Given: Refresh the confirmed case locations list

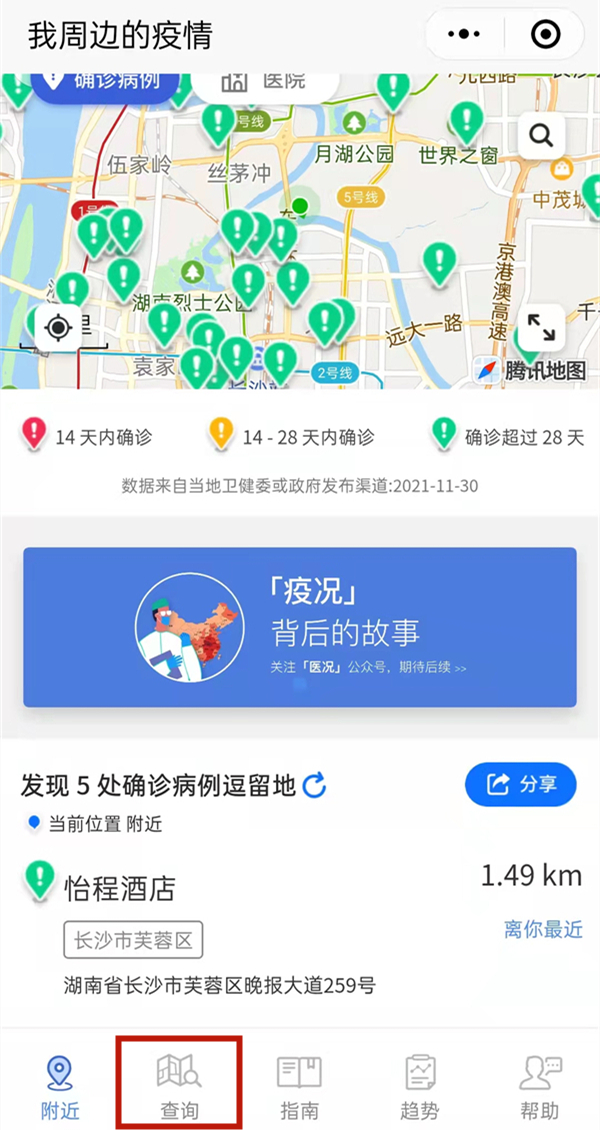Looking at the screenshot, I should (314, 786).
